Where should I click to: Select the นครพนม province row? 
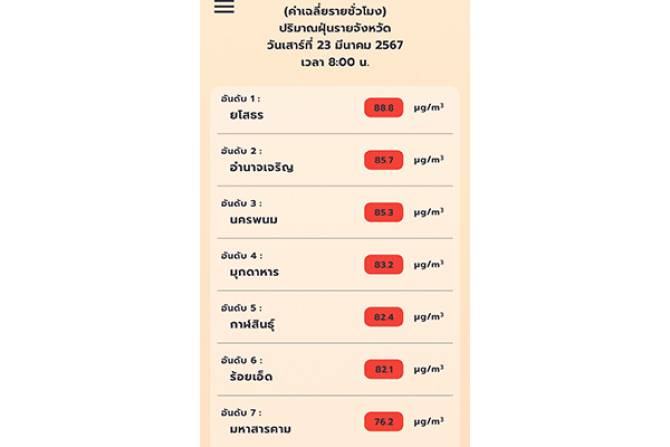(x=333, y=212)
